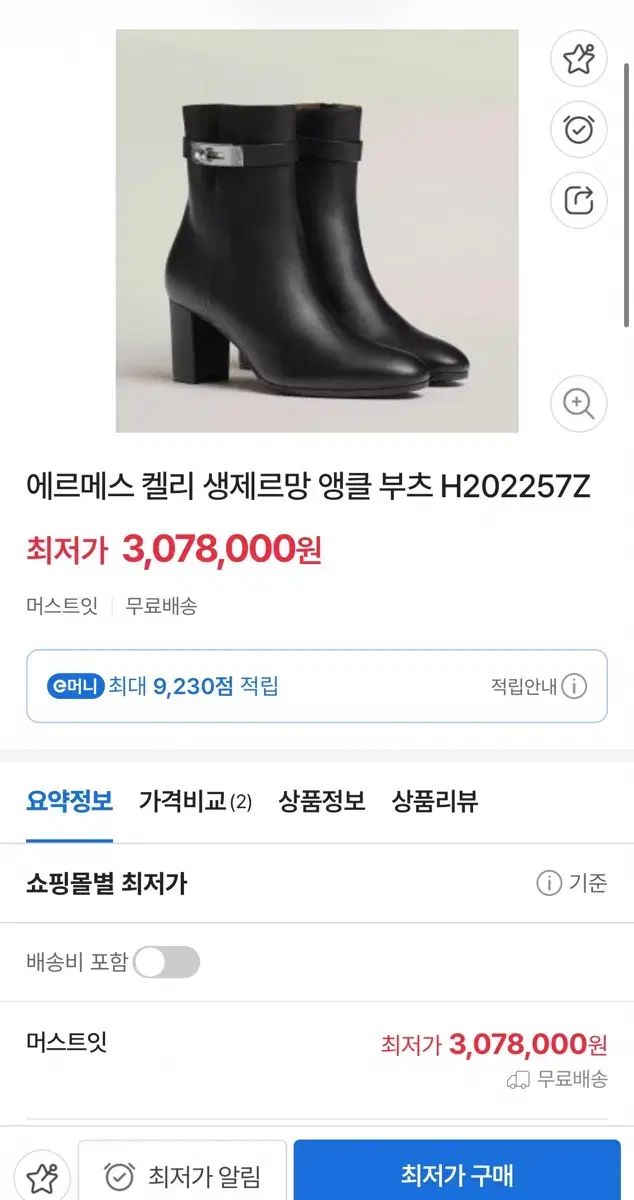Switch to the 상품리뷰 tab
634x1200 pixels.
(x=435, y=801)
